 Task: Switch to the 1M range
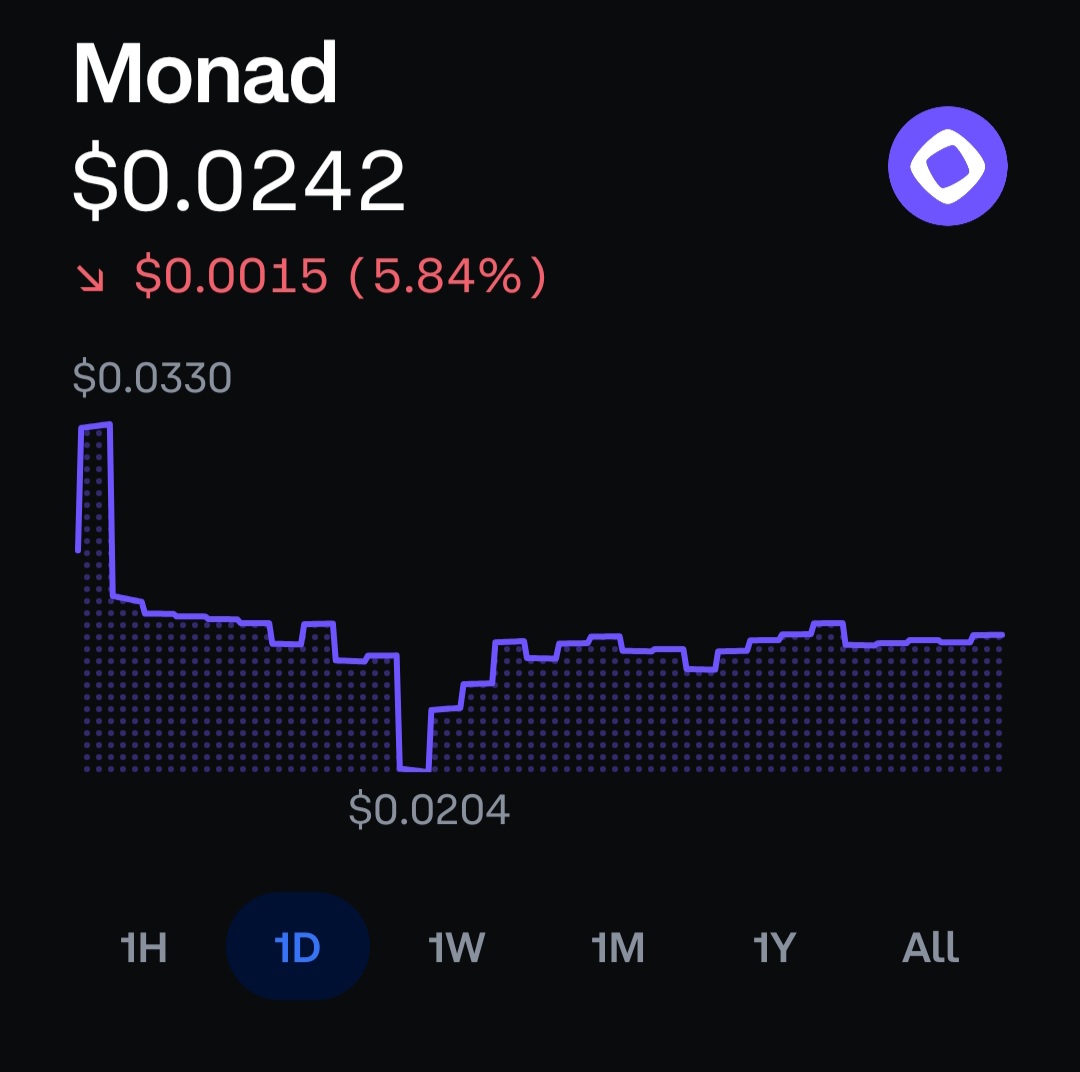coord(617,946)
